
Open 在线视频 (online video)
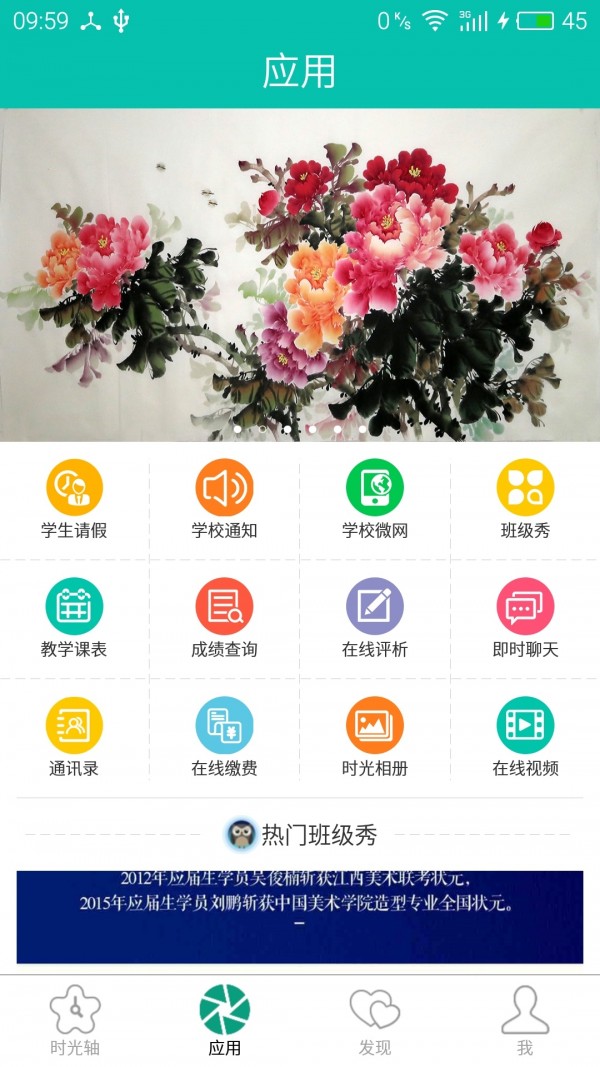pos(525,737)
